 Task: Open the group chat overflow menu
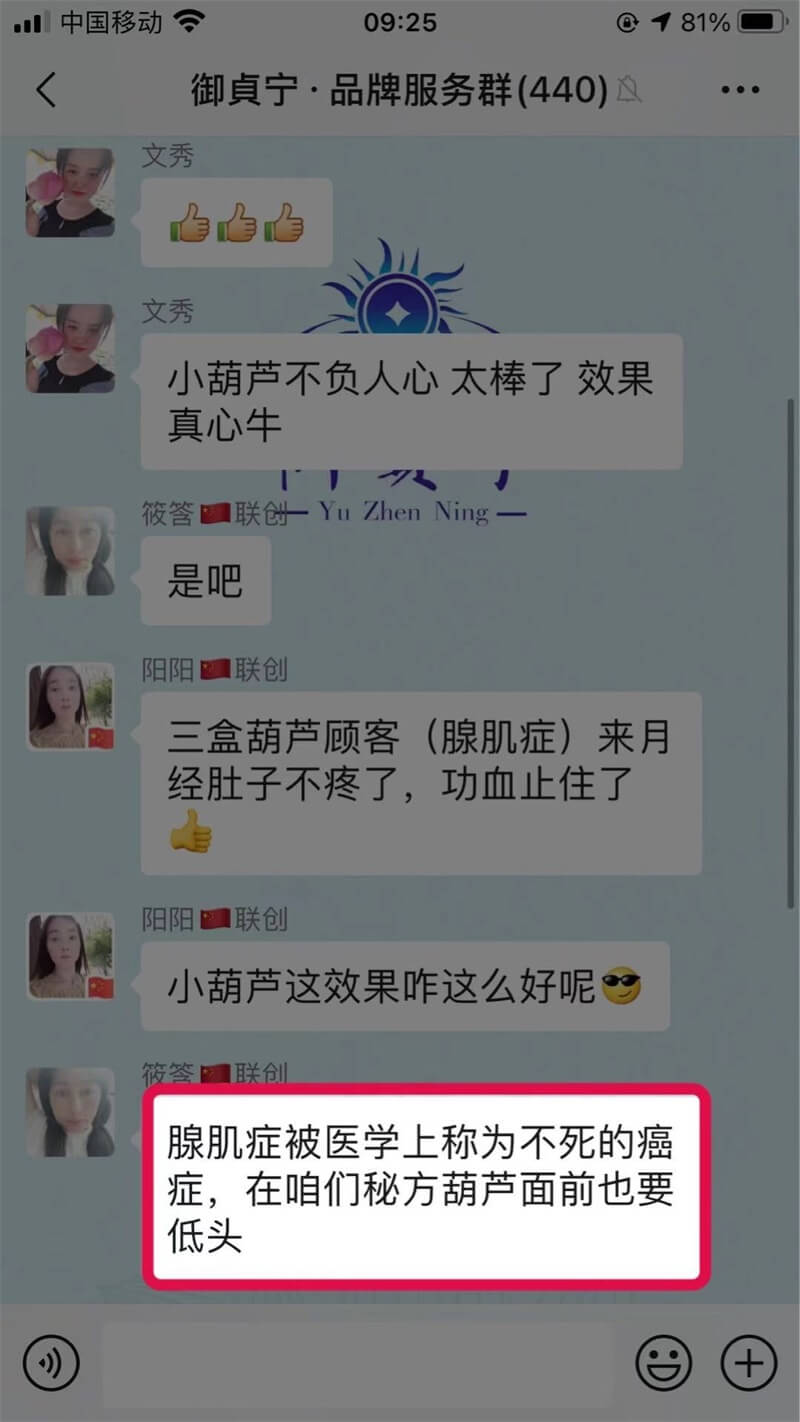[739, 91]
